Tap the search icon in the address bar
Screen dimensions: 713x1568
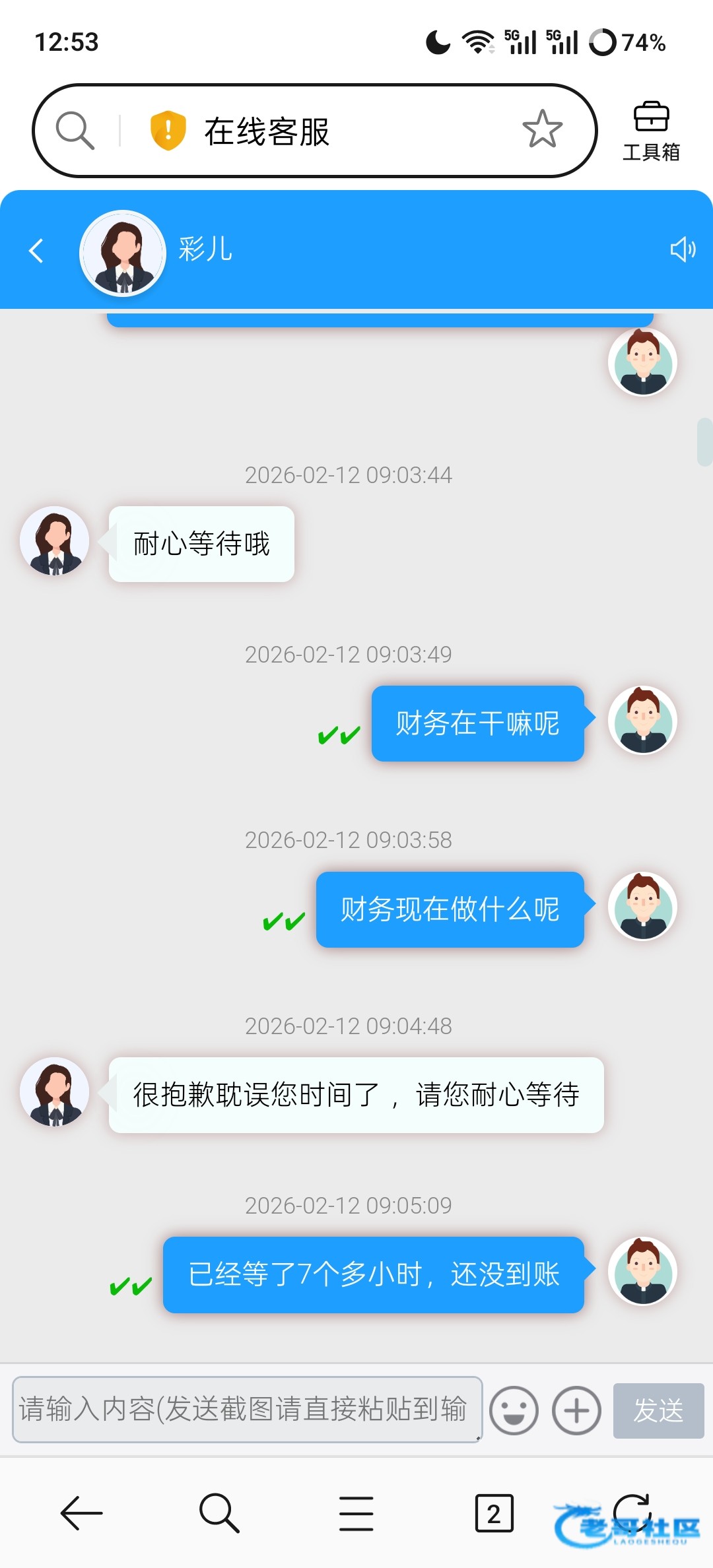tap(75, 130)
